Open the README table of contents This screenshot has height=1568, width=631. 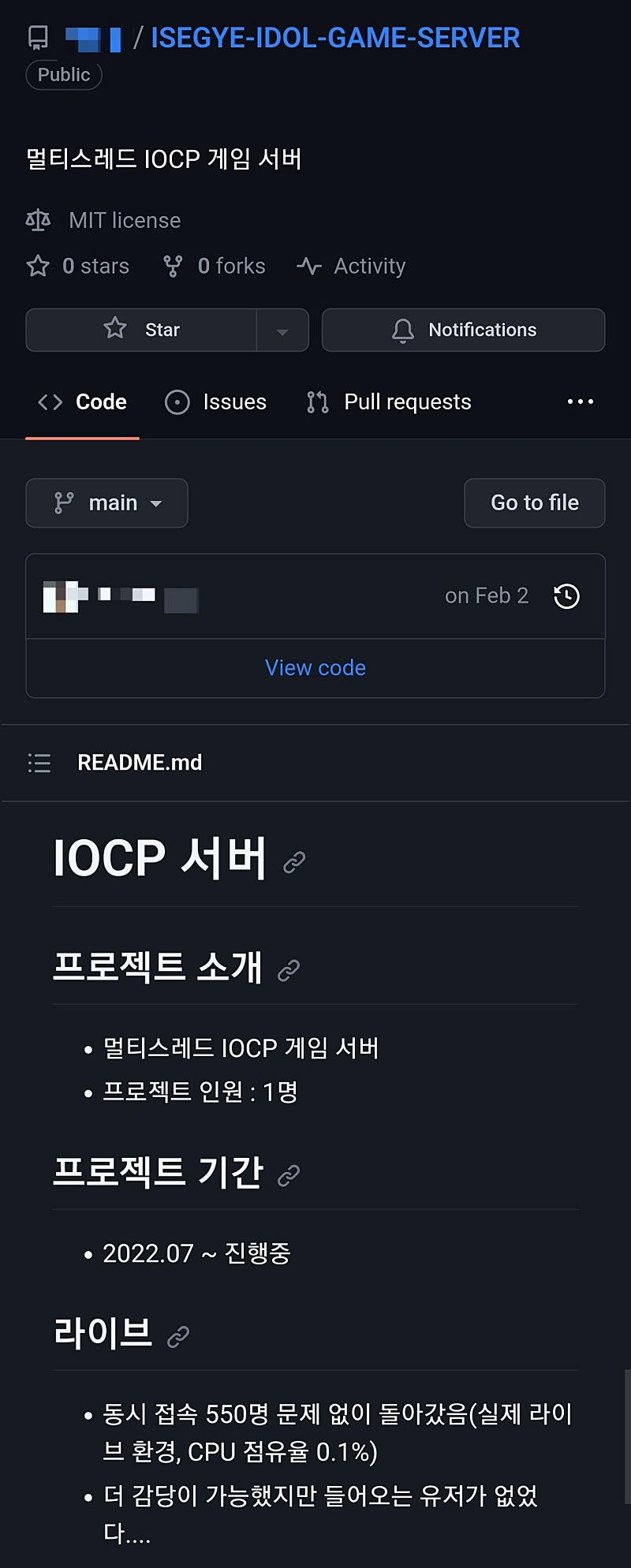[x=39, y=763]
